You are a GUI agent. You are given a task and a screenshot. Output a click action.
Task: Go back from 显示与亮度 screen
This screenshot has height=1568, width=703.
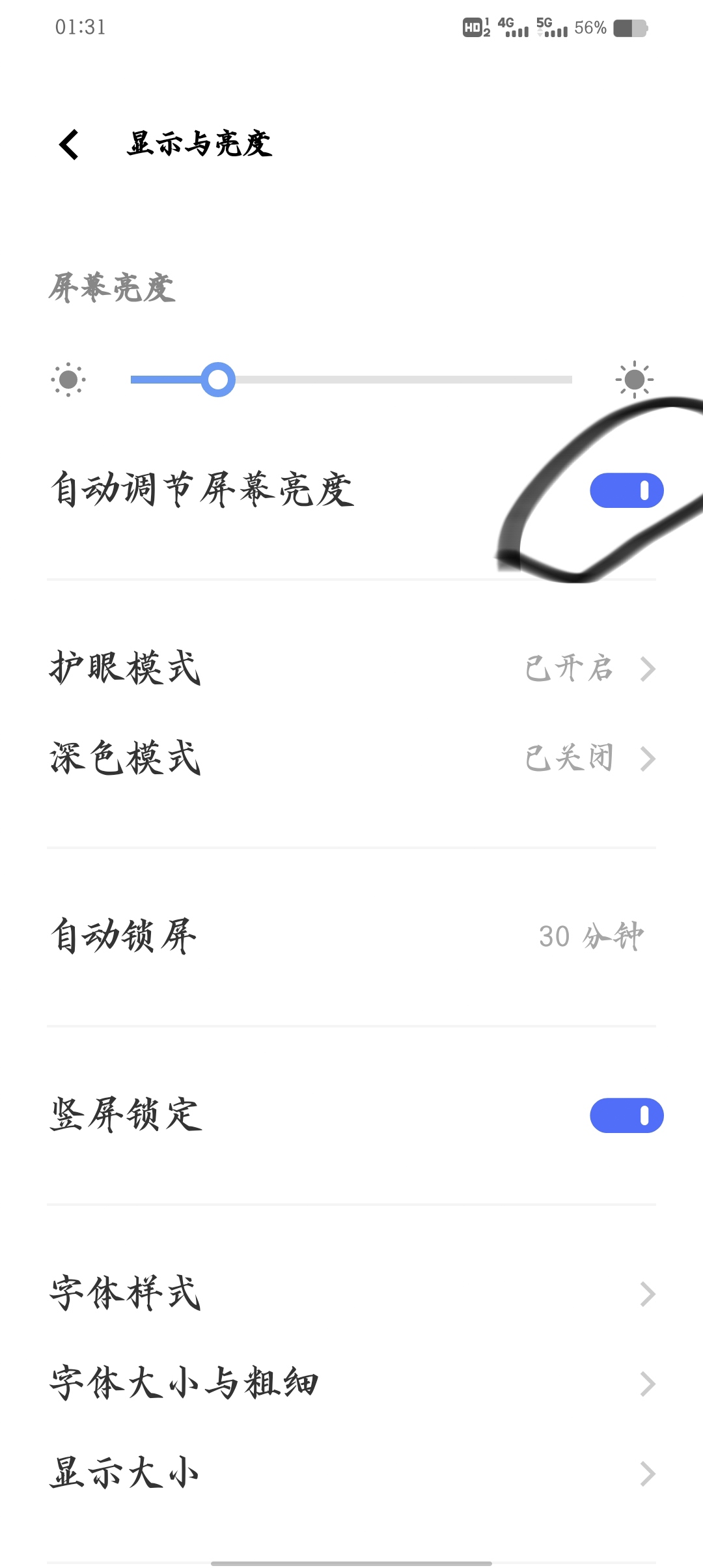(x=69, y=144)
